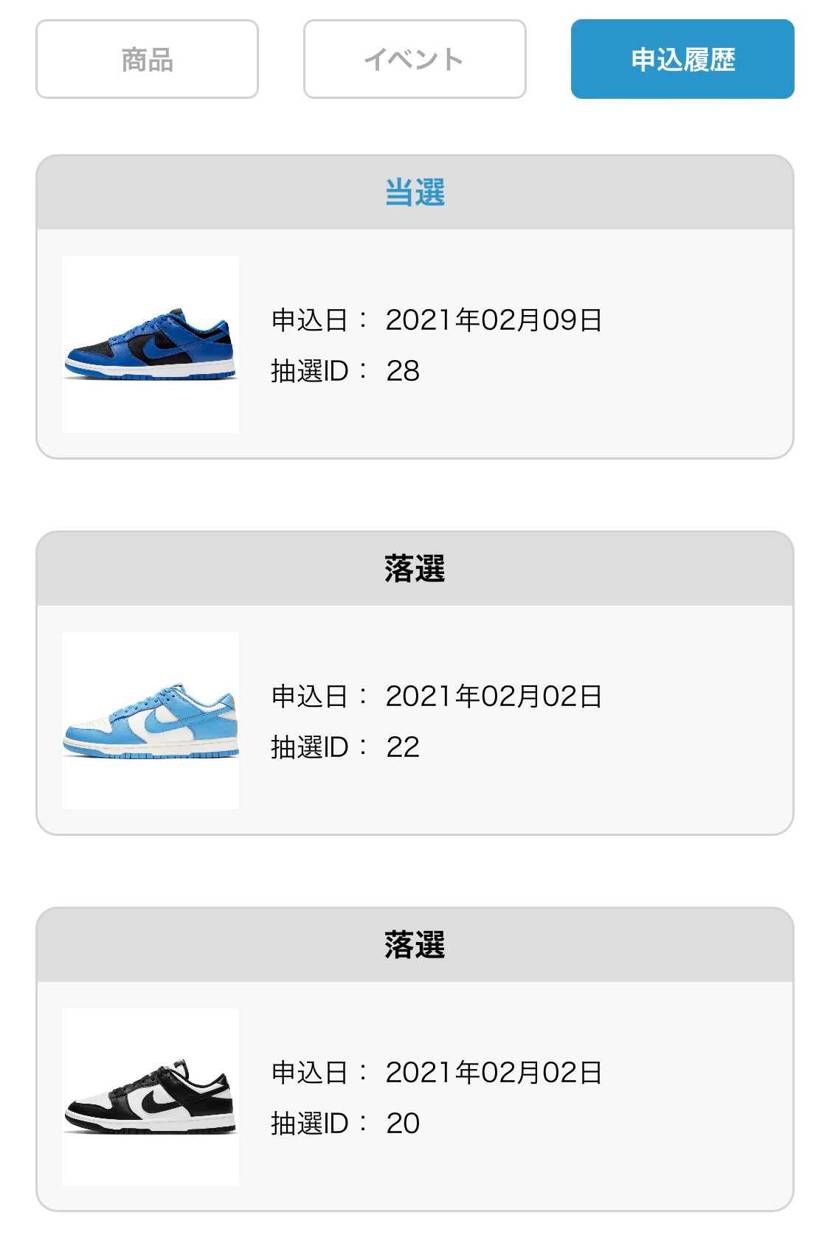Viewport: 830px width, 1249px height.
Task: Select the 申込履歴 tab
Action: click(682, 60)
